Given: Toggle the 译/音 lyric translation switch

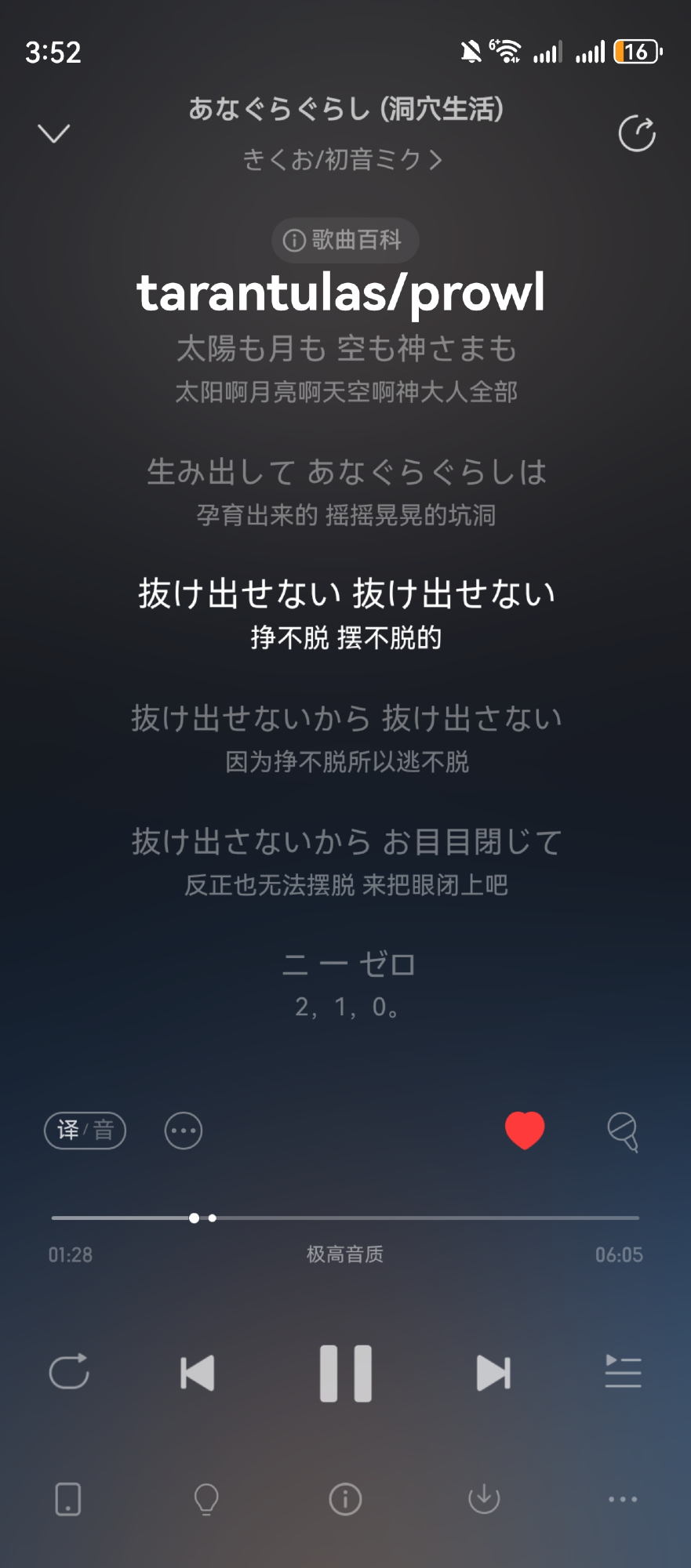Looking at the screenshot, I should click(85, 1130).
